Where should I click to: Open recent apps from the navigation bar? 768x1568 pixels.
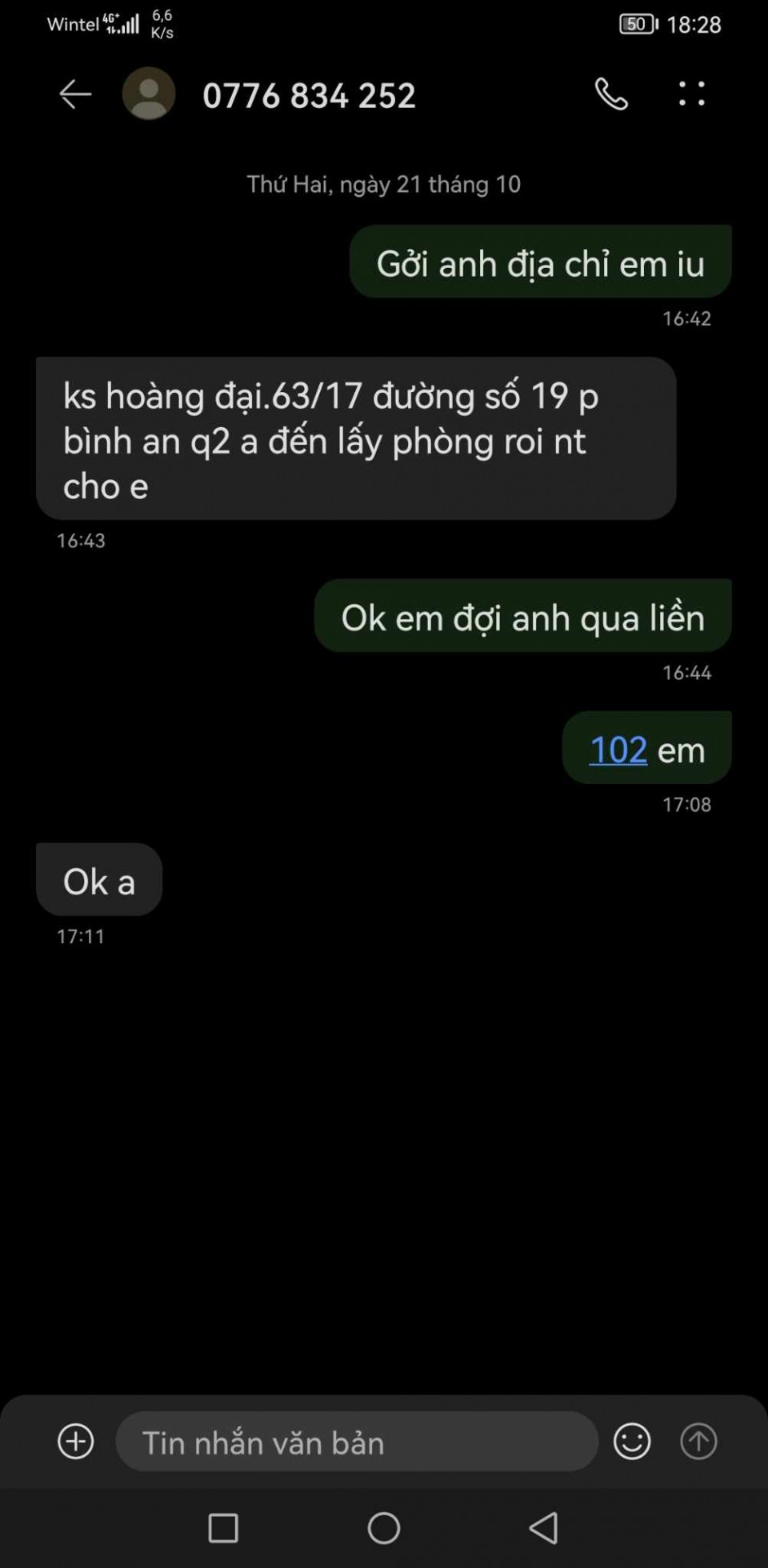click(223, 1528)
